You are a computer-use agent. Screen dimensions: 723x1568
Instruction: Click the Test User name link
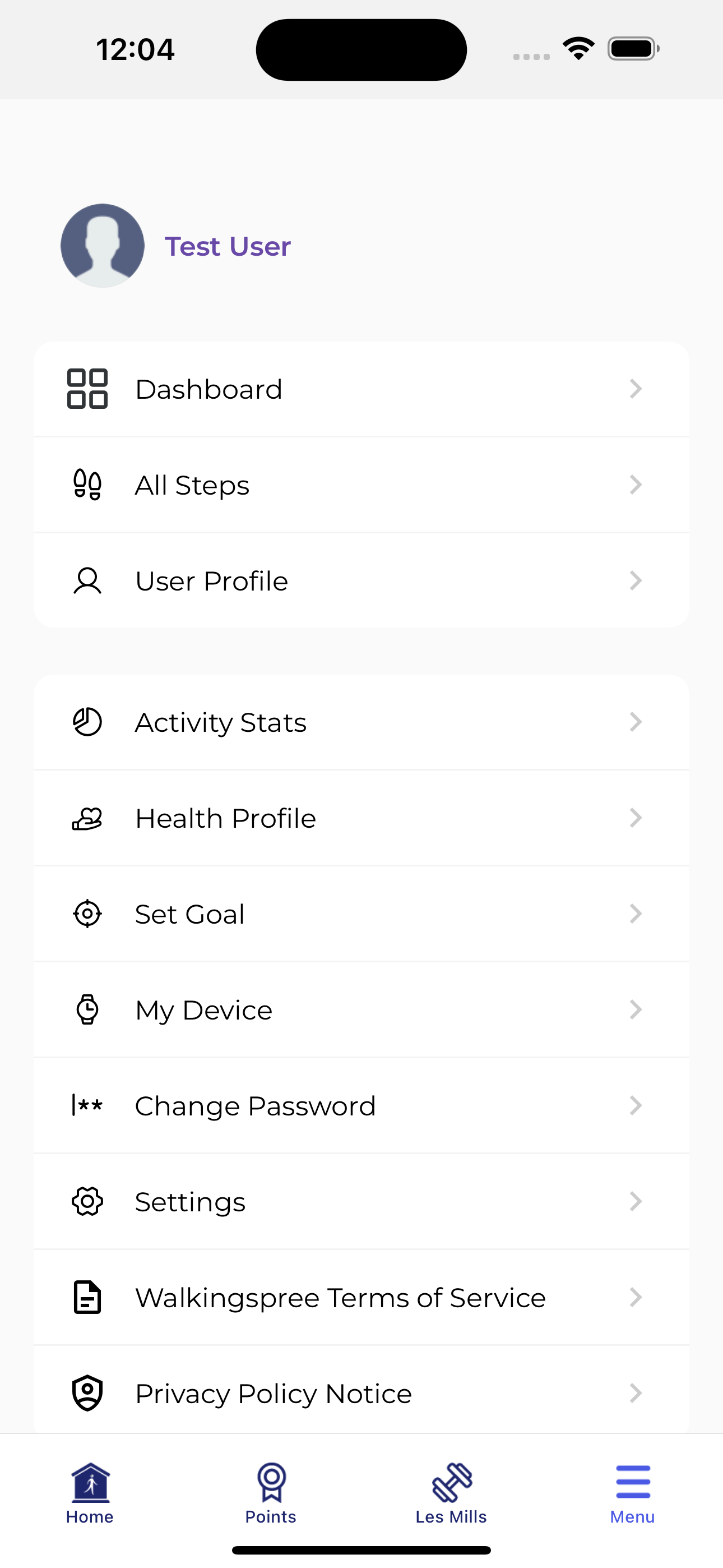pyautogui.click(x=227, y=246)
